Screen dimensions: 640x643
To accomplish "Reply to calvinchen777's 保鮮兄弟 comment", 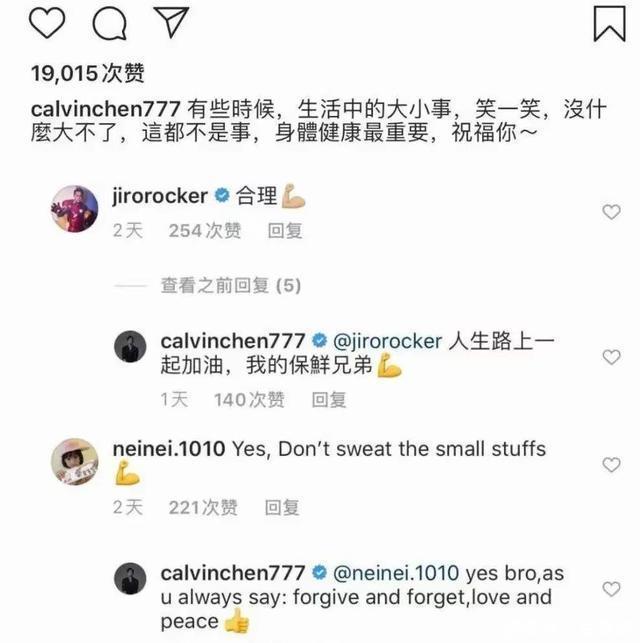I will [329, 399].
